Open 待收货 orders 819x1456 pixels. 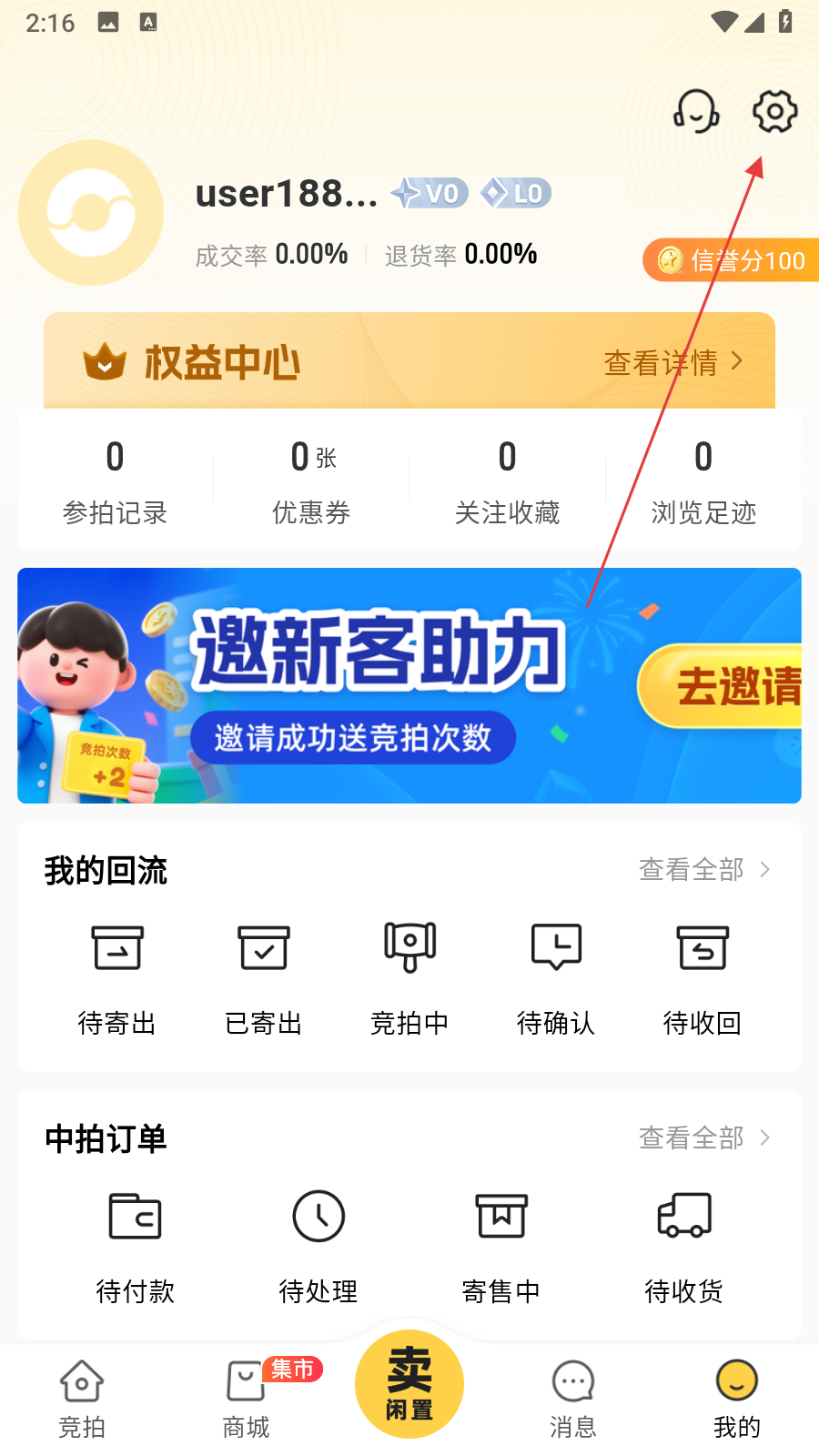pyautogui.click(x=684, y=1249)
